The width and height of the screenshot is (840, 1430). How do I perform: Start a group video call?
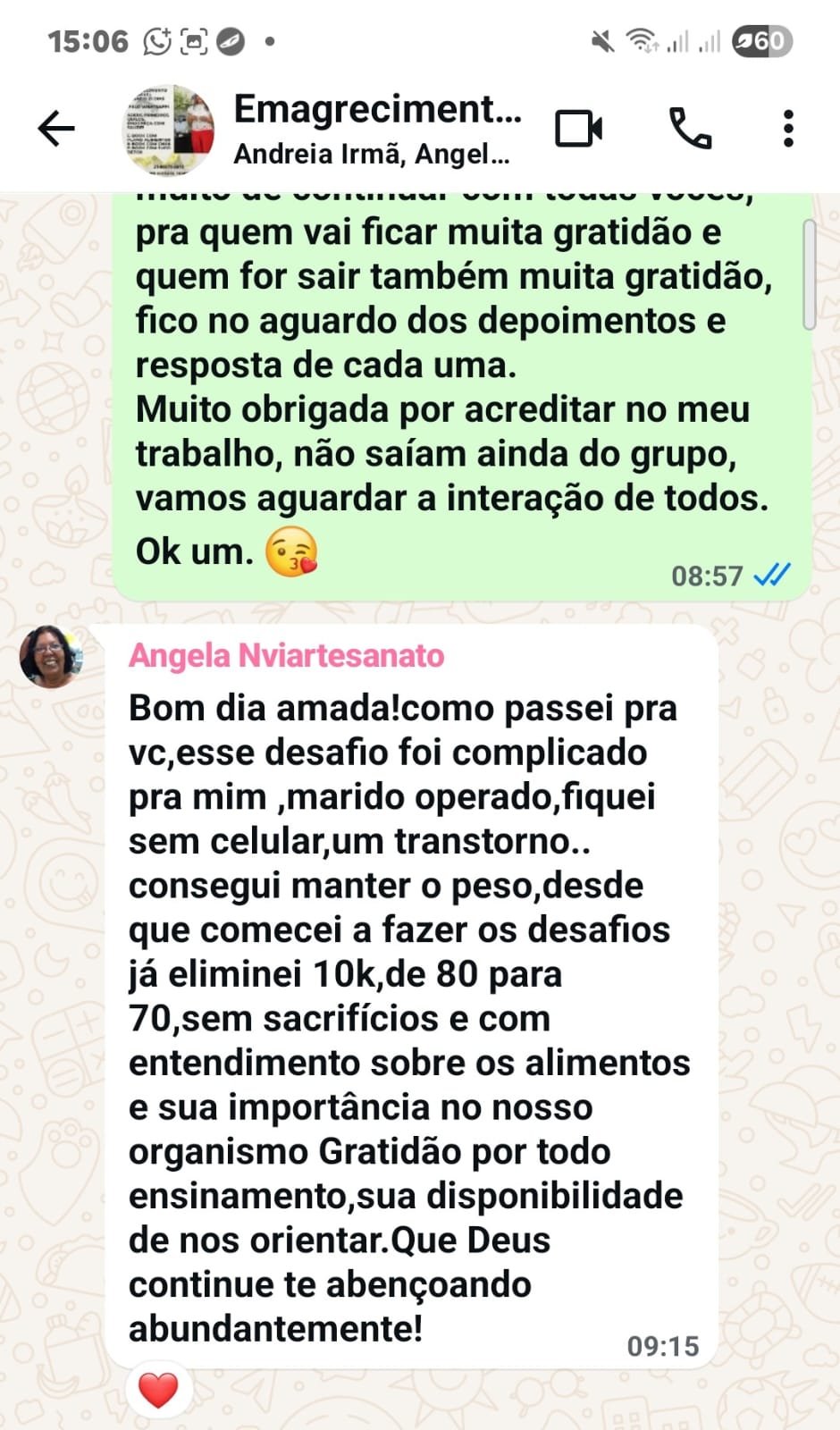click(579, 129)
